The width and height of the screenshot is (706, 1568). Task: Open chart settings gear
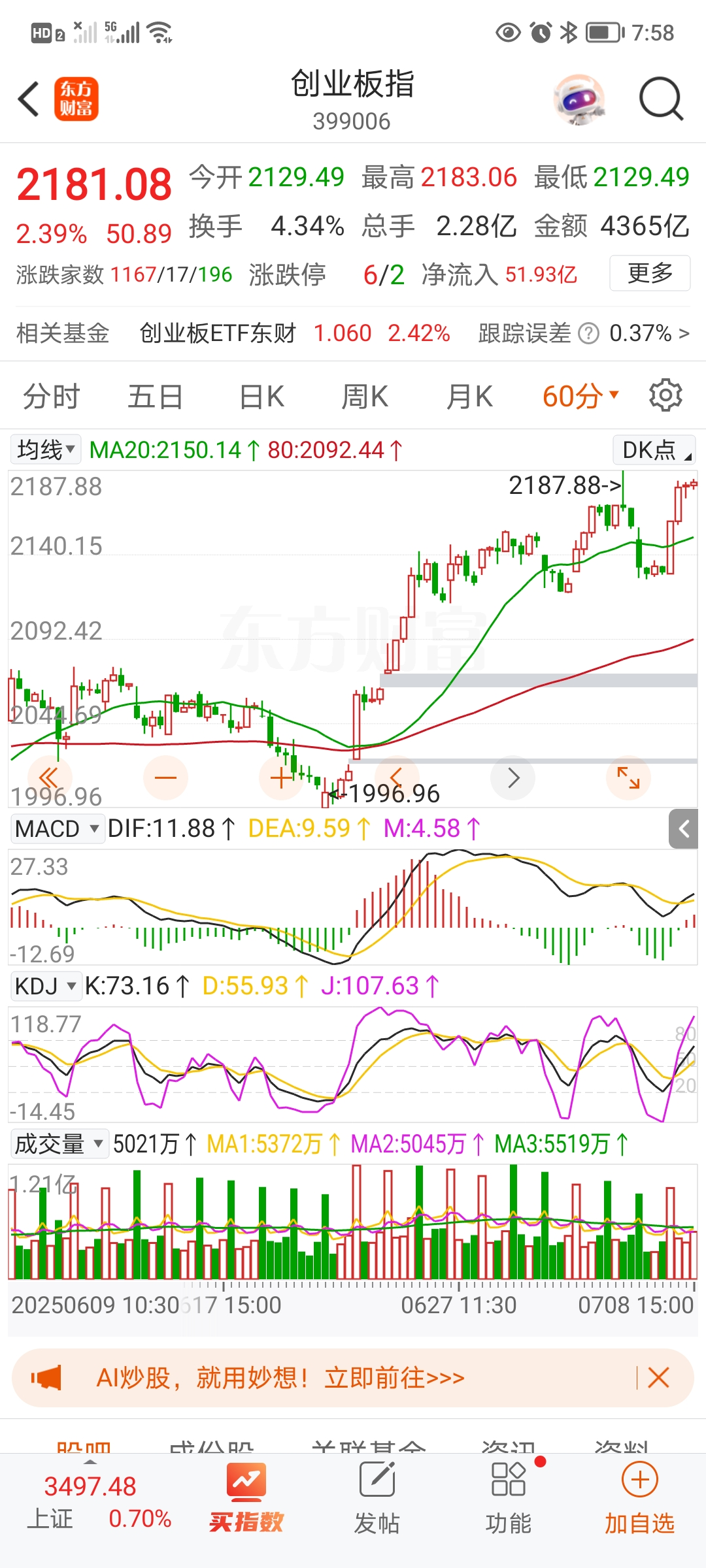(x=665, y=395)
